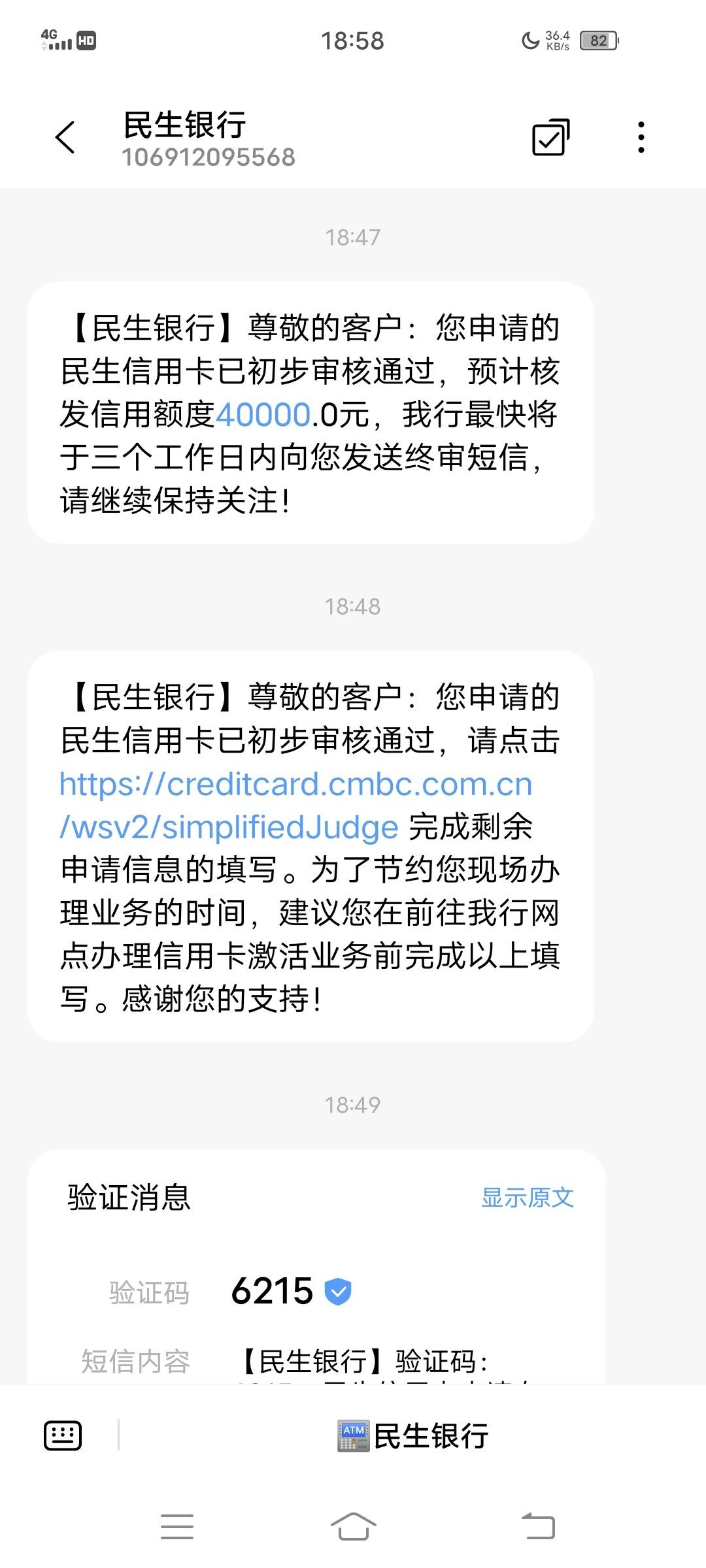Tap the highlighted 40000 amount
Screen dimensions: 706x1568
(x=263, y=415)
